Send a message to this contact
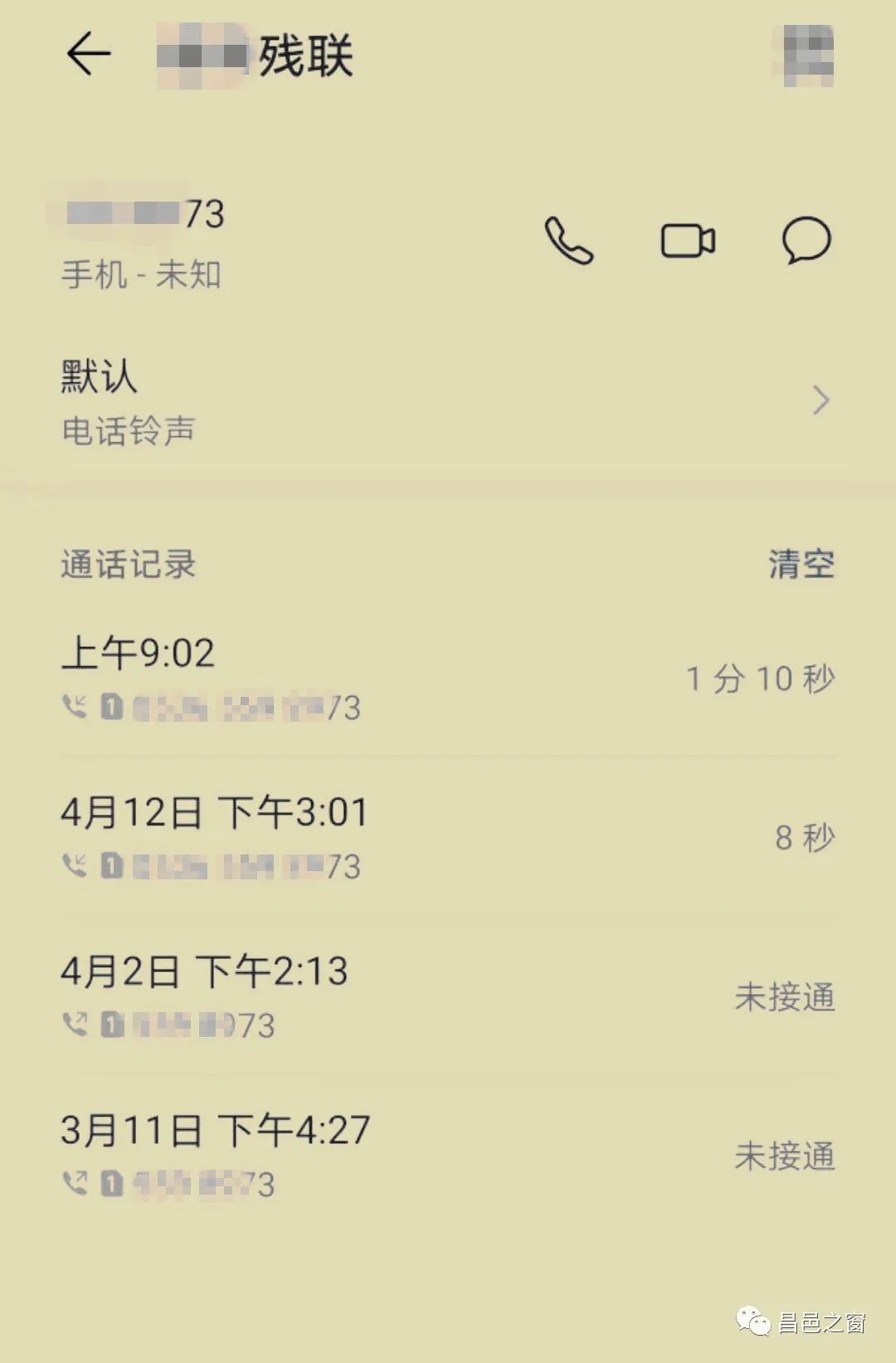The height and width of the screenshot is (1363, 896). click(806, 241)
